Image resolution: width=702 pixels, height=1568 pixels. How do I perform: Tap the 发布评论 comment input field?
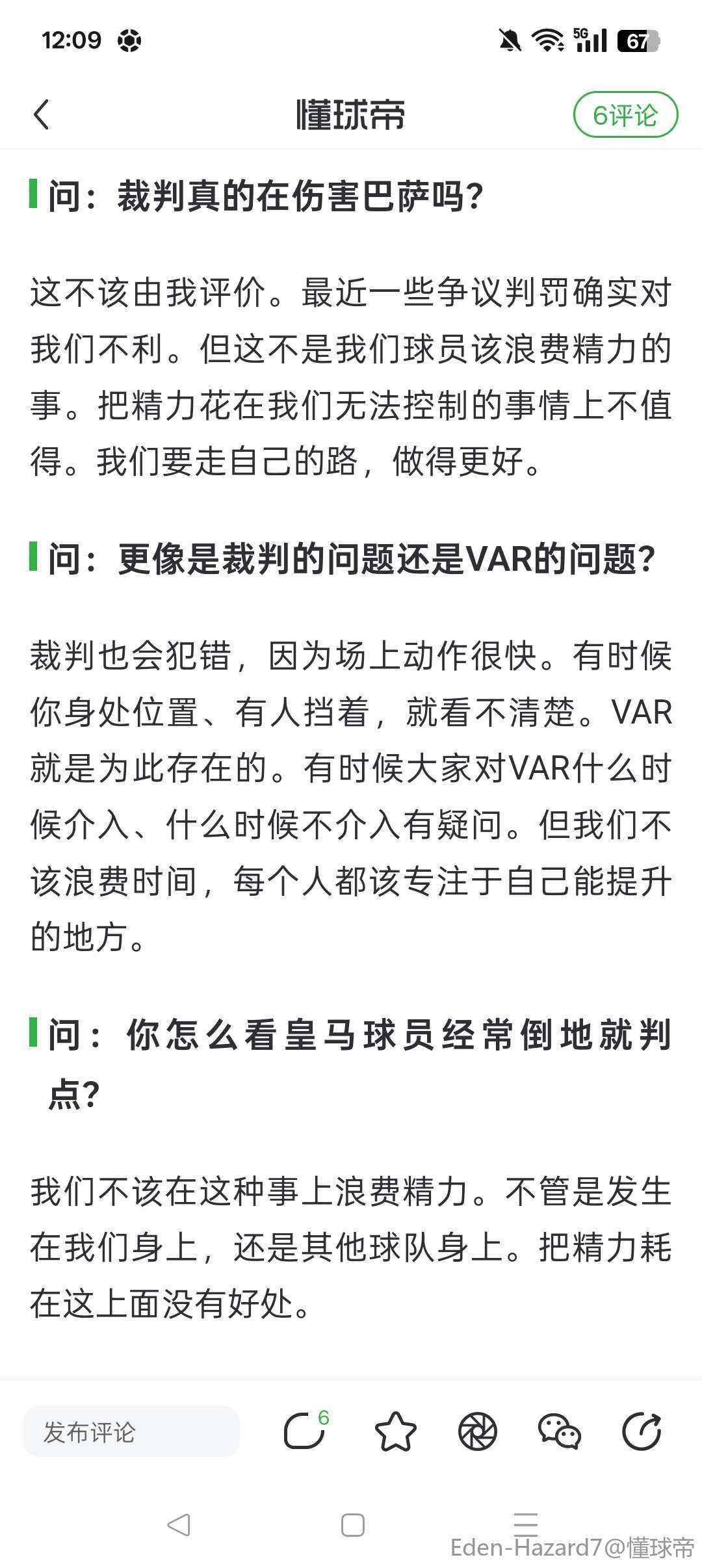(x=131, y=1431)
